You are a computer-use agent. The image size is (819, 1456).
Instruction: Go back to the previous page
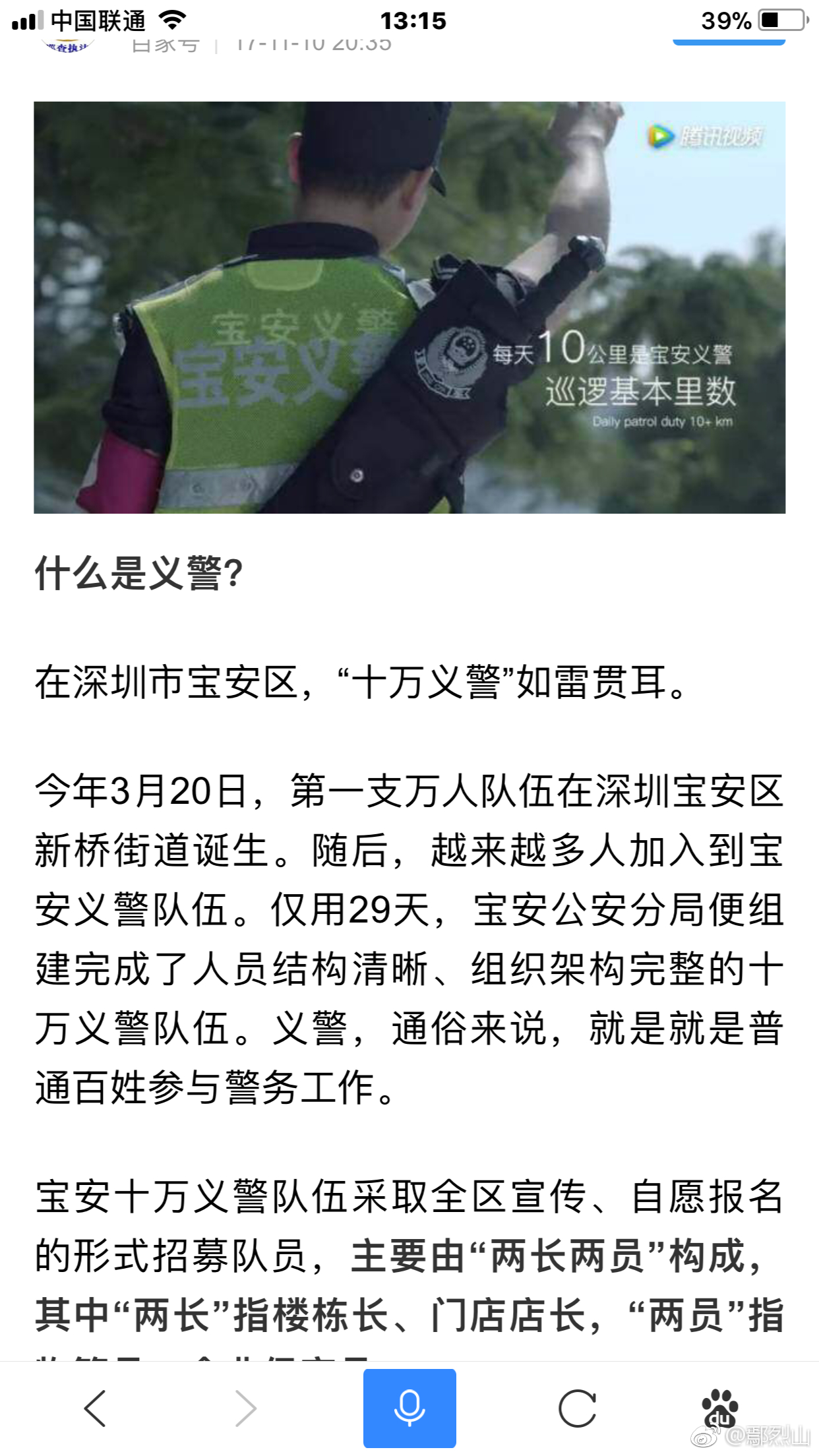coord(96,1408)
